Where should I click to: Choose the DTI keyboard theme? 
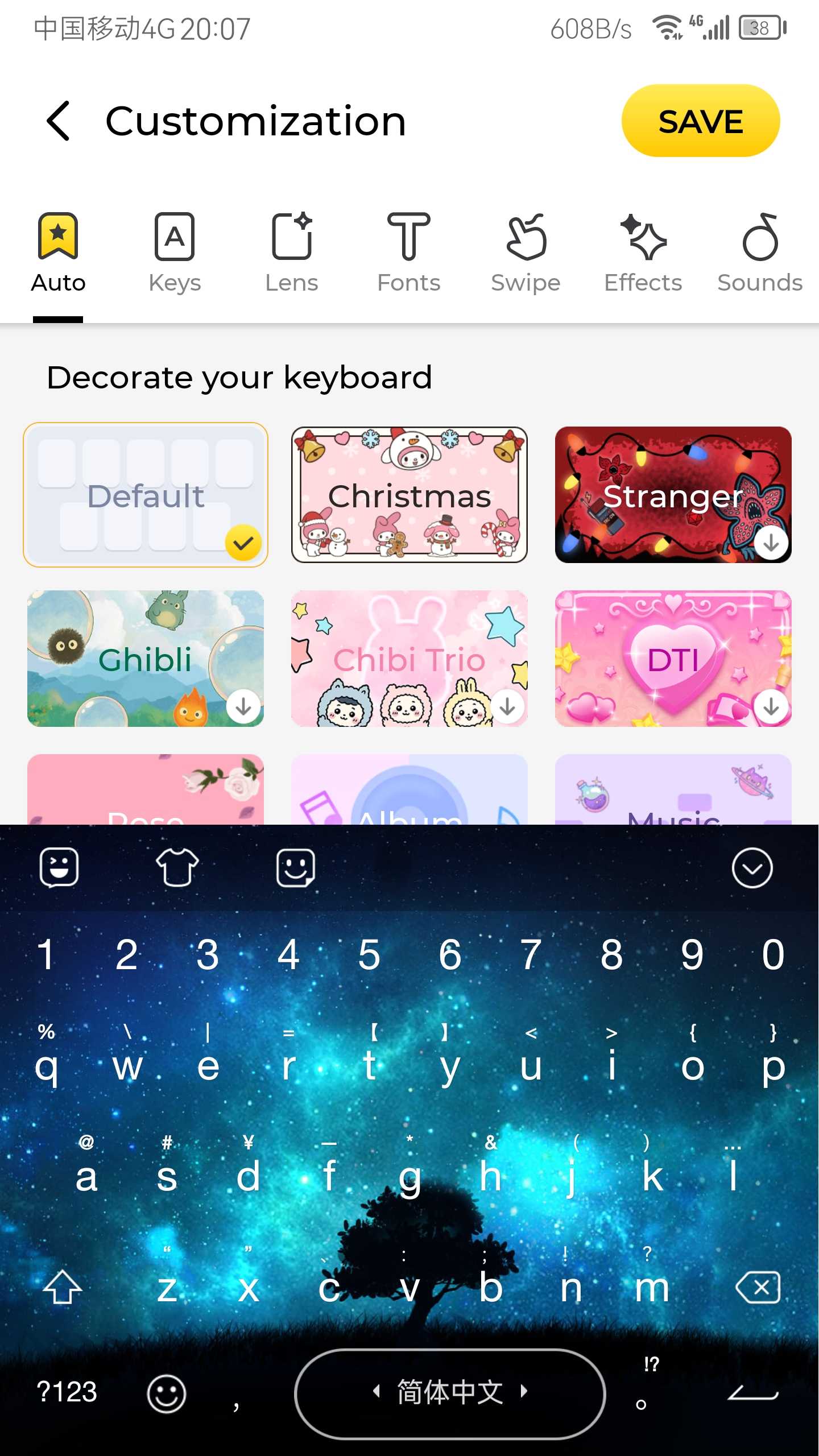coord(673,659)
